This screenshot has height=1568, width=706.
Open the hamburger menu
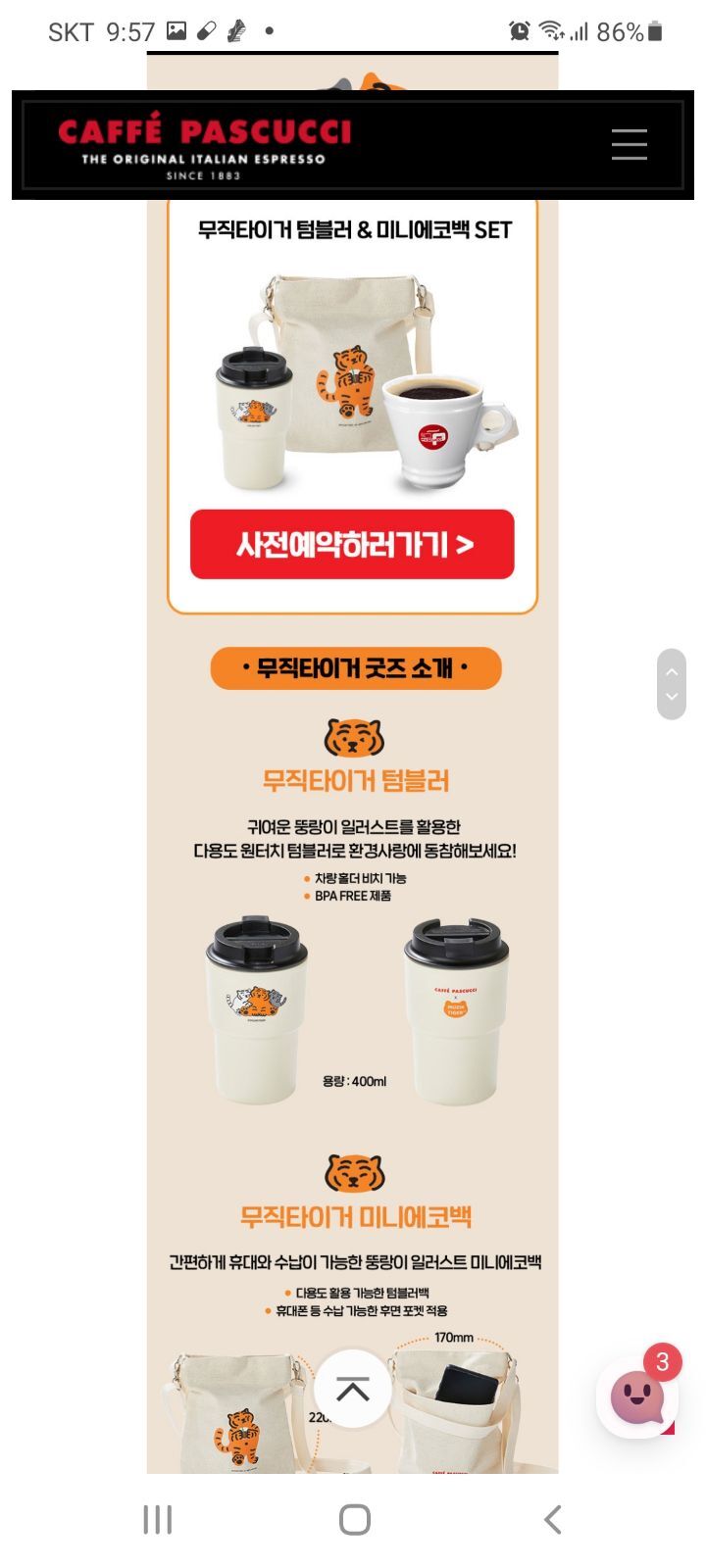pyautogui.click(x=629, y=144)
